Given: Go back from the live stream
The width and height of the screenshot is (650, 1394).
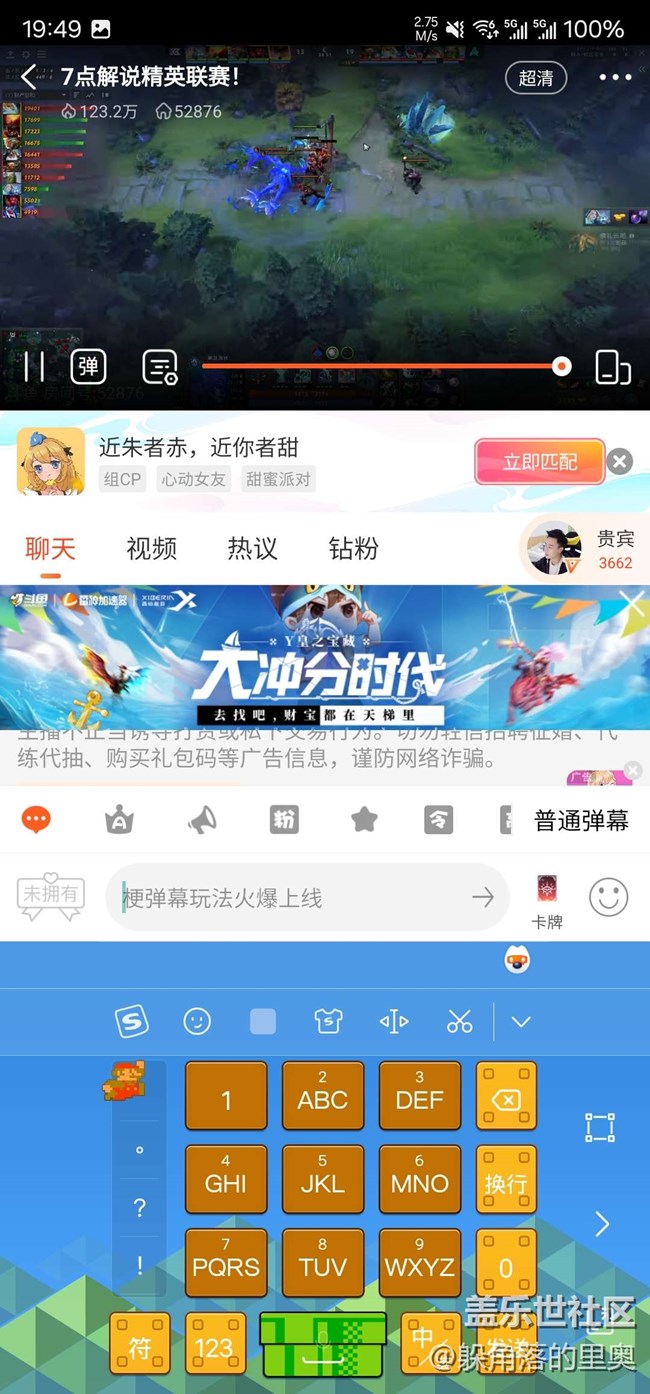Looking at the screenshot, I should [28, 76].
